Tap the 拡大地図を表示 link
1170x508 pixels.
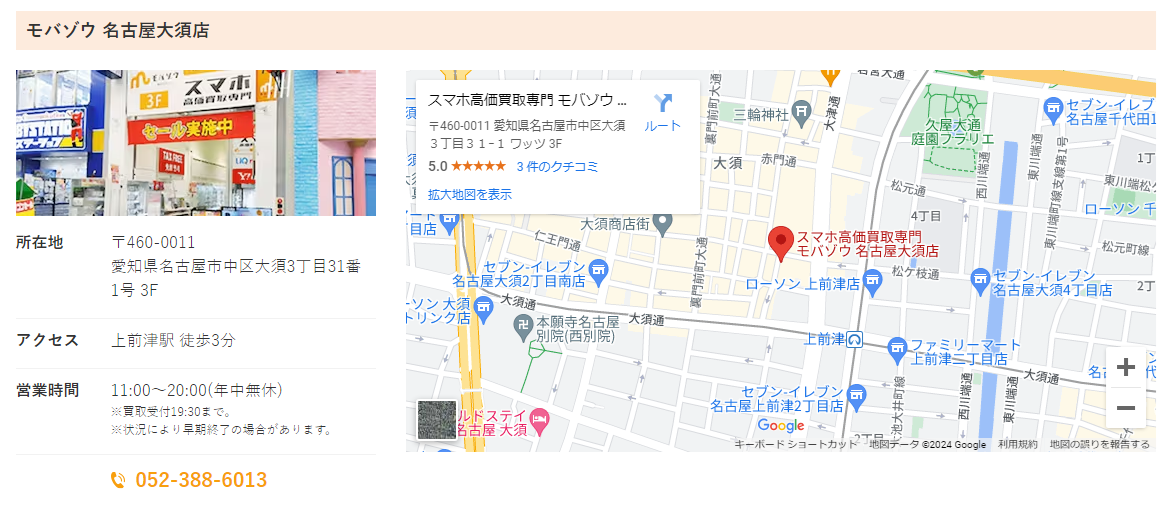coord(469,194)
